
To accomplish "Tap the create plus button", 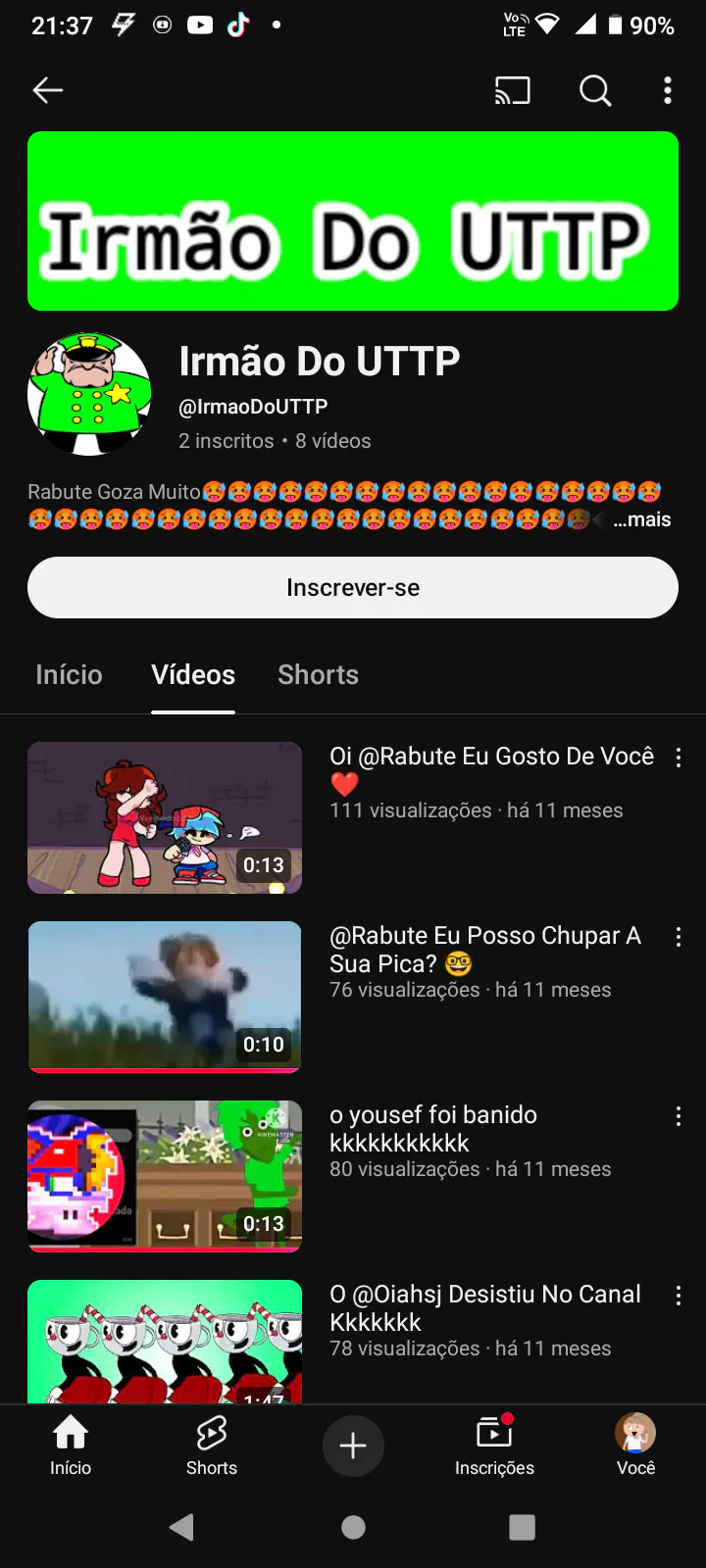I will [353, 1445].
